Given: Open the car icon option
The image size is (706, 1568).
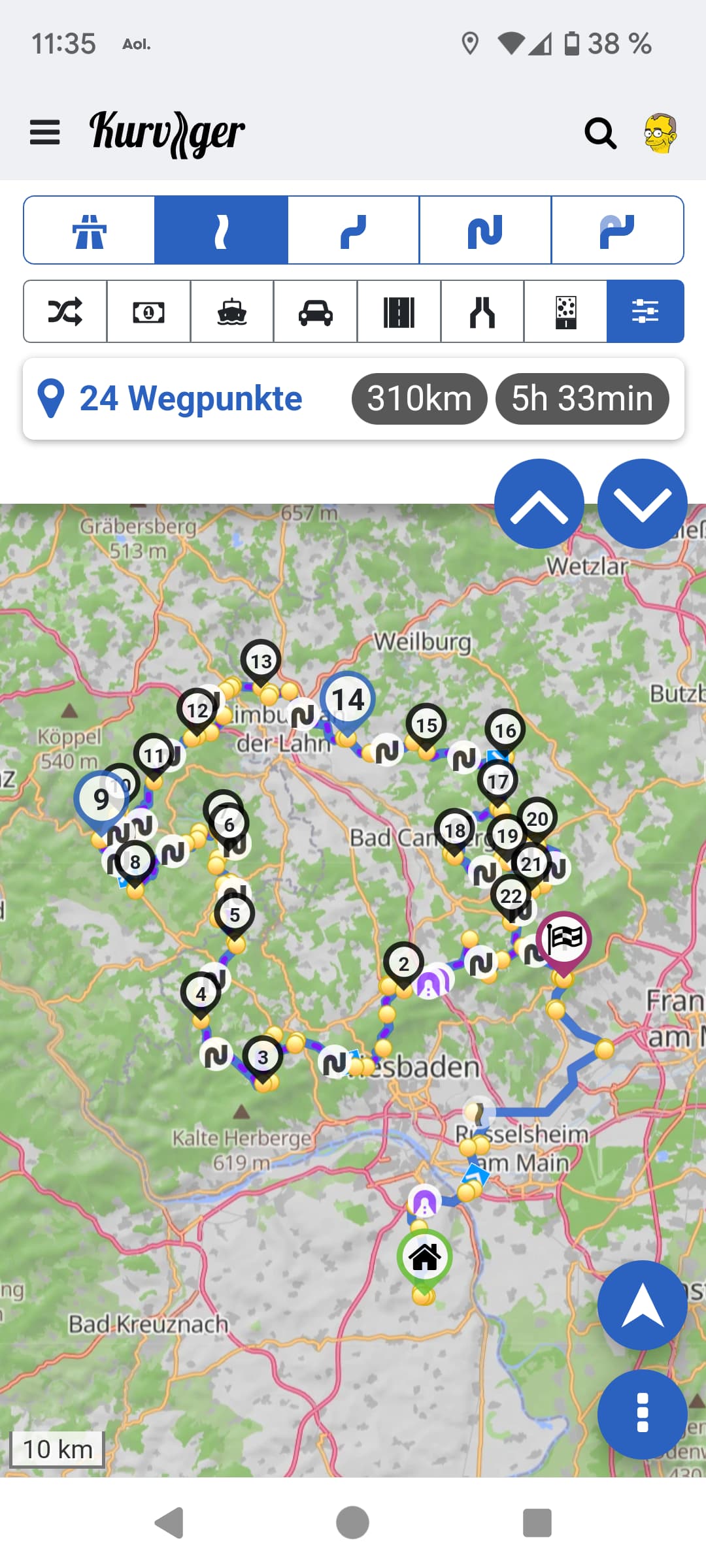Looking at the screenshot, I should coord(315,311).
